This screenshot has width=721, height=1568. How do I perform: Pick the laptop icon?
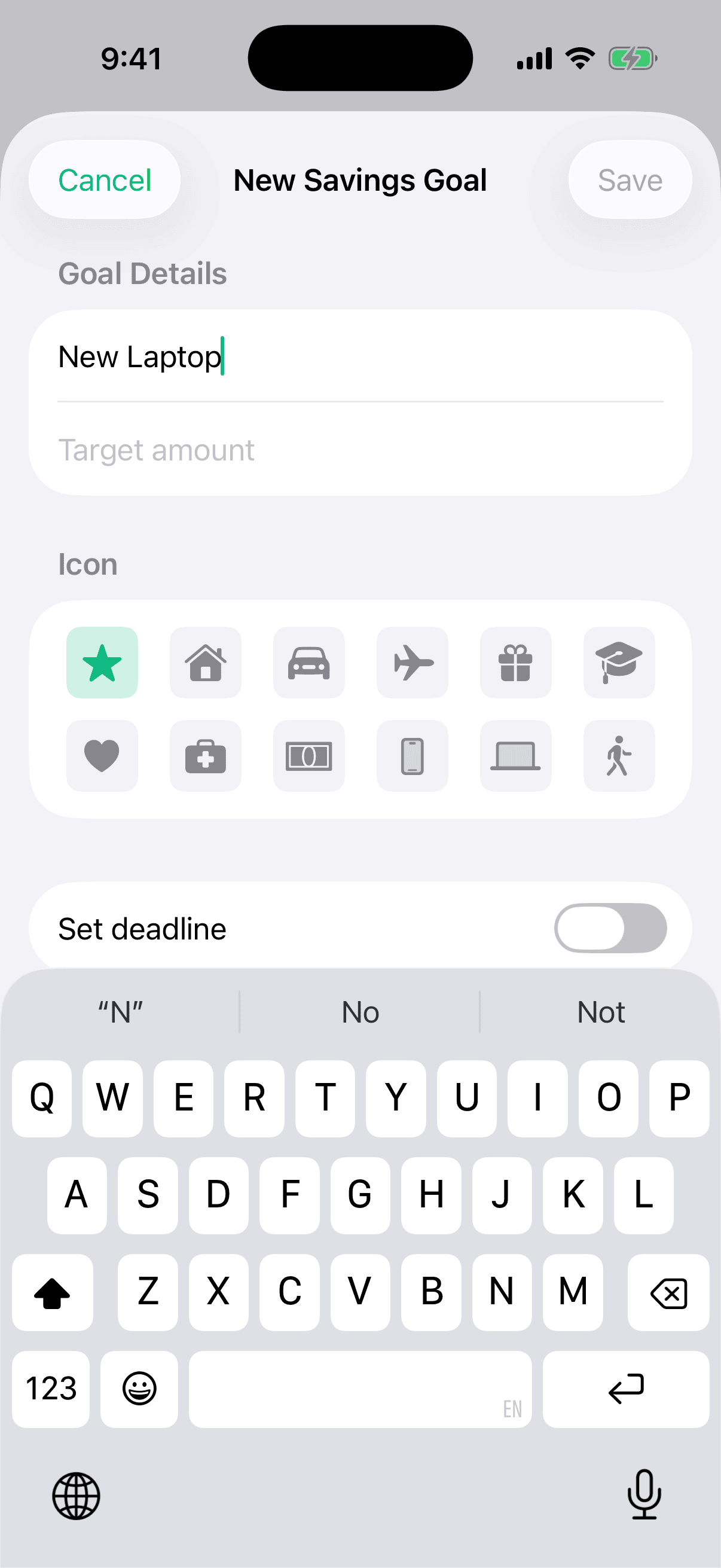[516, 756]
